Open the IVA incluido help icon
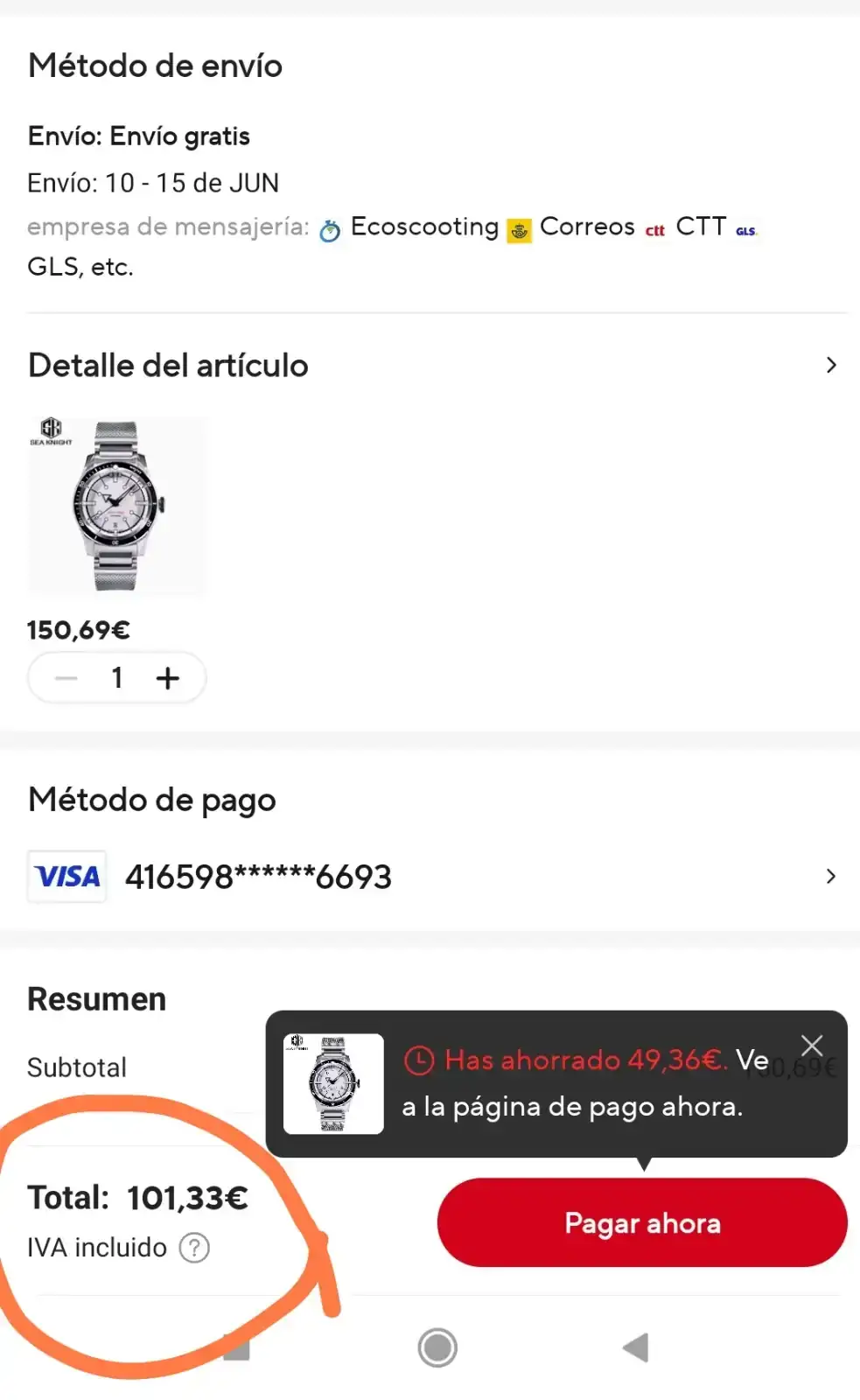 point(194,1248)
